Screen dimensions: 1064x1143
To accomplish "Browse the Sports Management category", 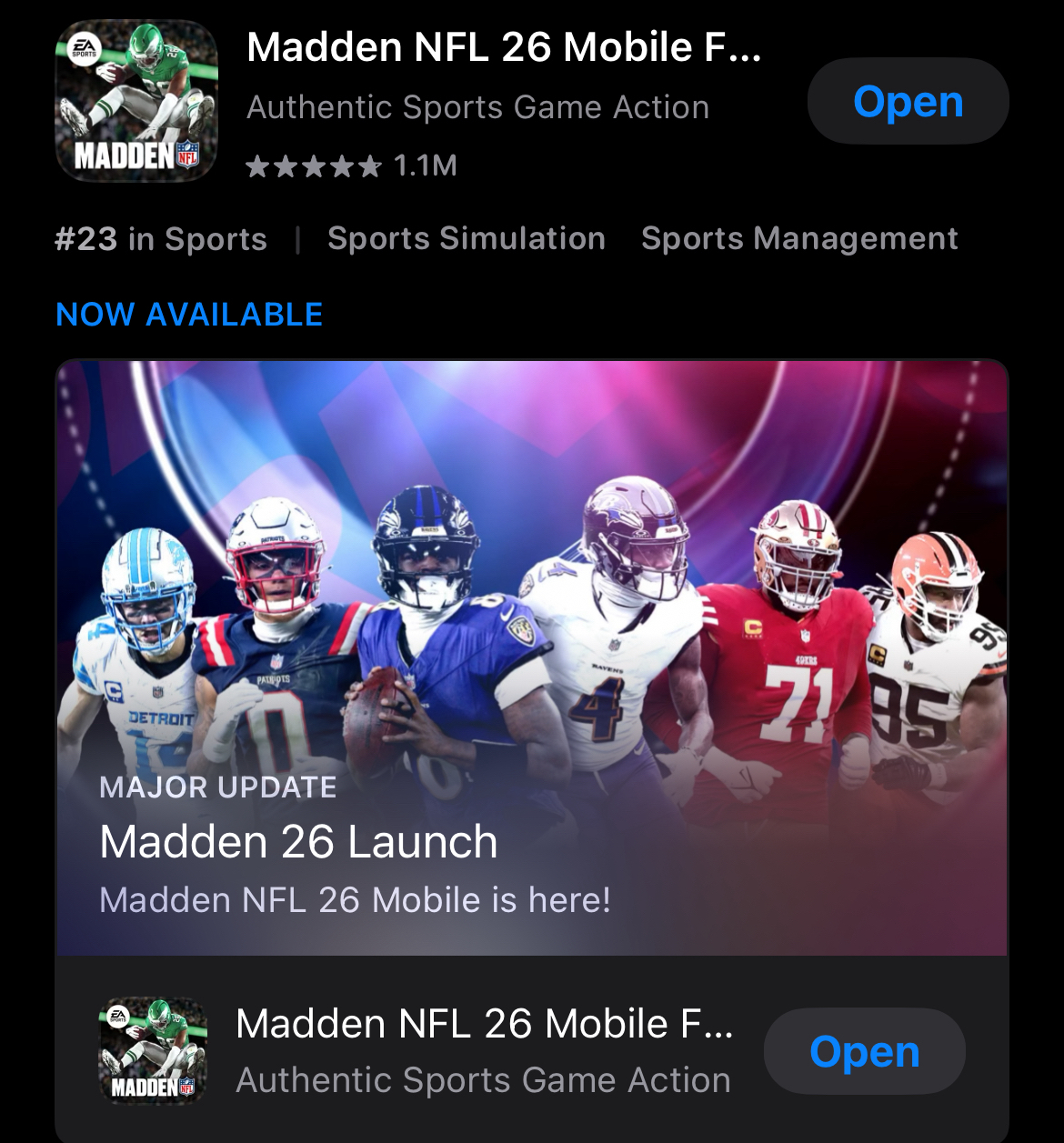I will coord(799,238).
